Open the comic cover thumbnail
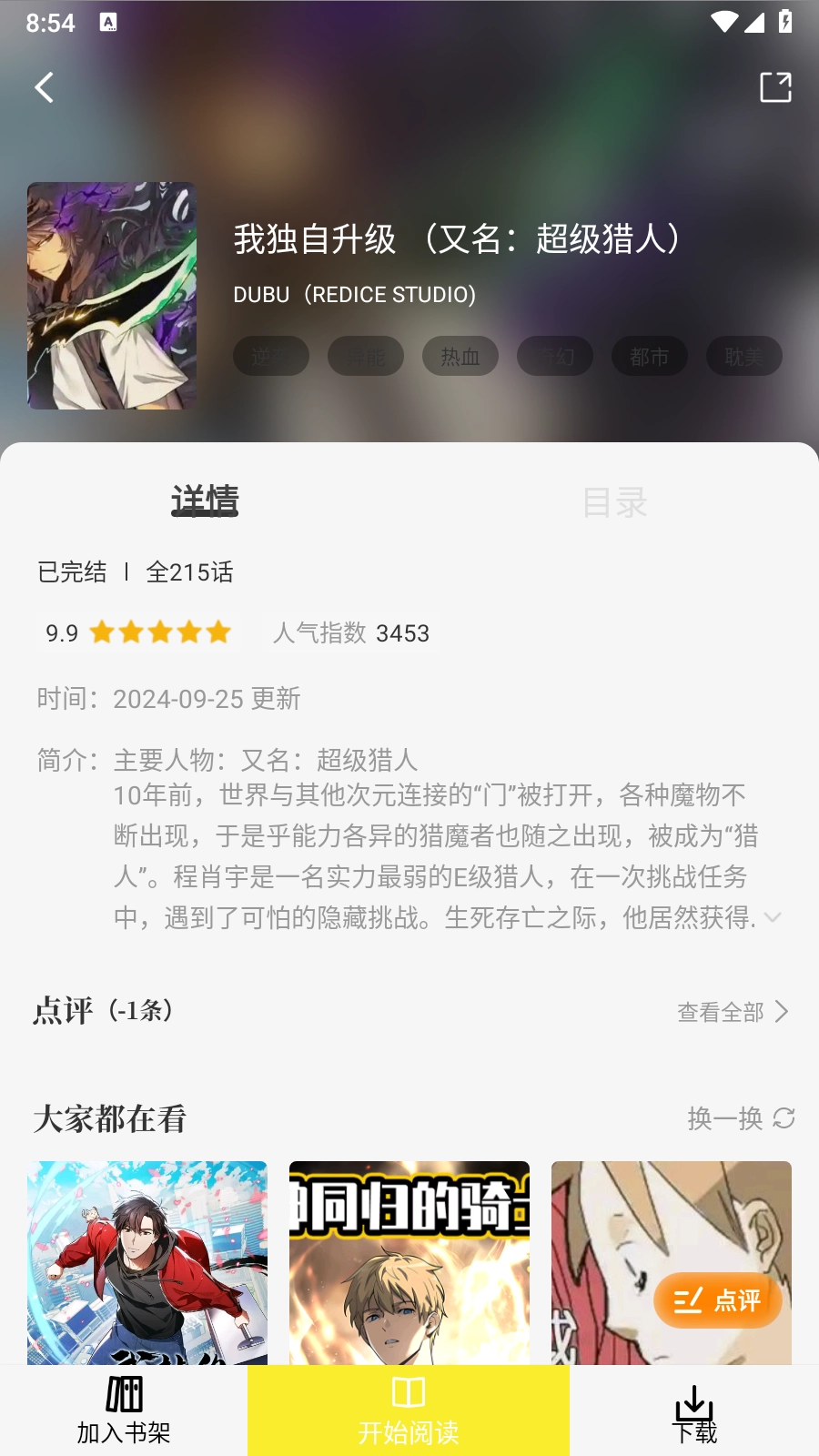Screen dimensions: 819x1456 [111, 296]
